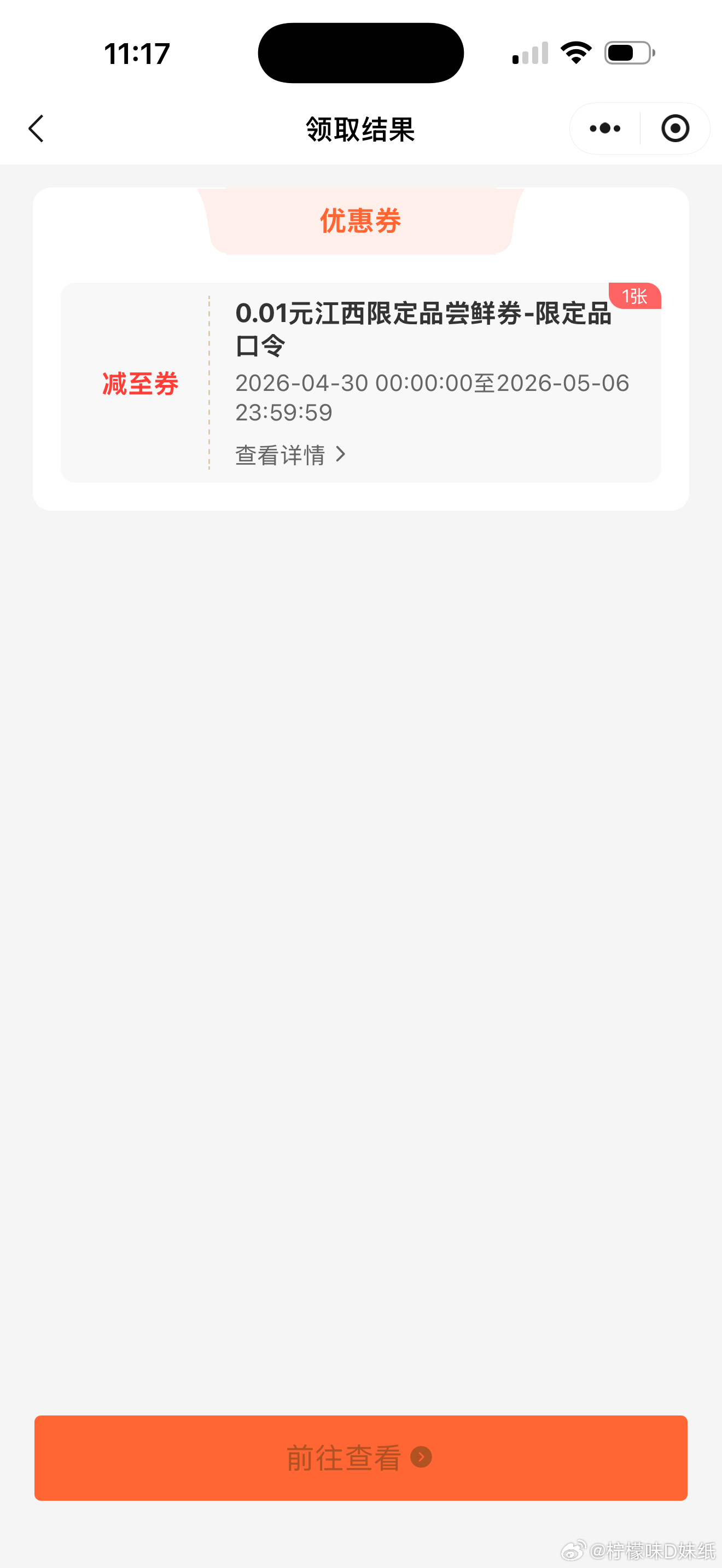Viewport: 722px width, 1568px height.
Task: Open 查看详情 for the coupon
Action: click(290, 455)
